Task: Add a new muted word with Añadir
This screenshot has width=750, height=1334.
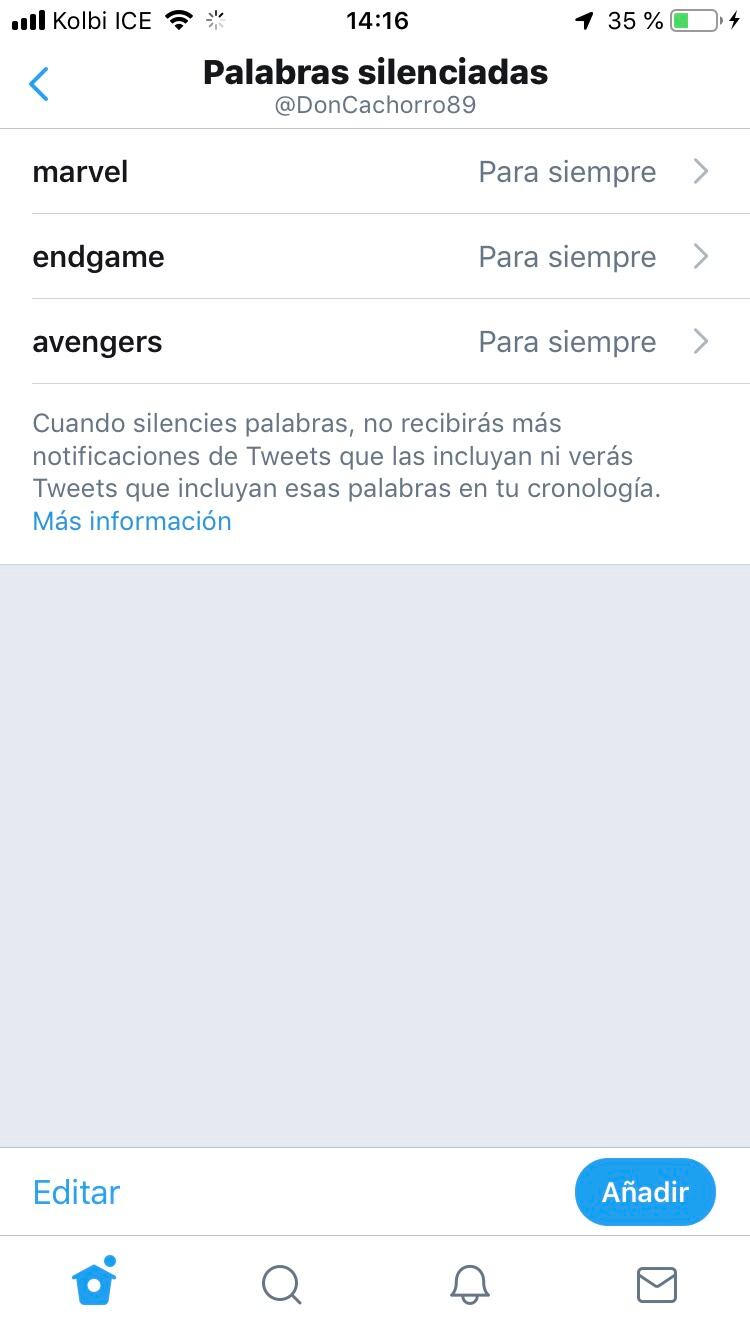Action: 645,1192
